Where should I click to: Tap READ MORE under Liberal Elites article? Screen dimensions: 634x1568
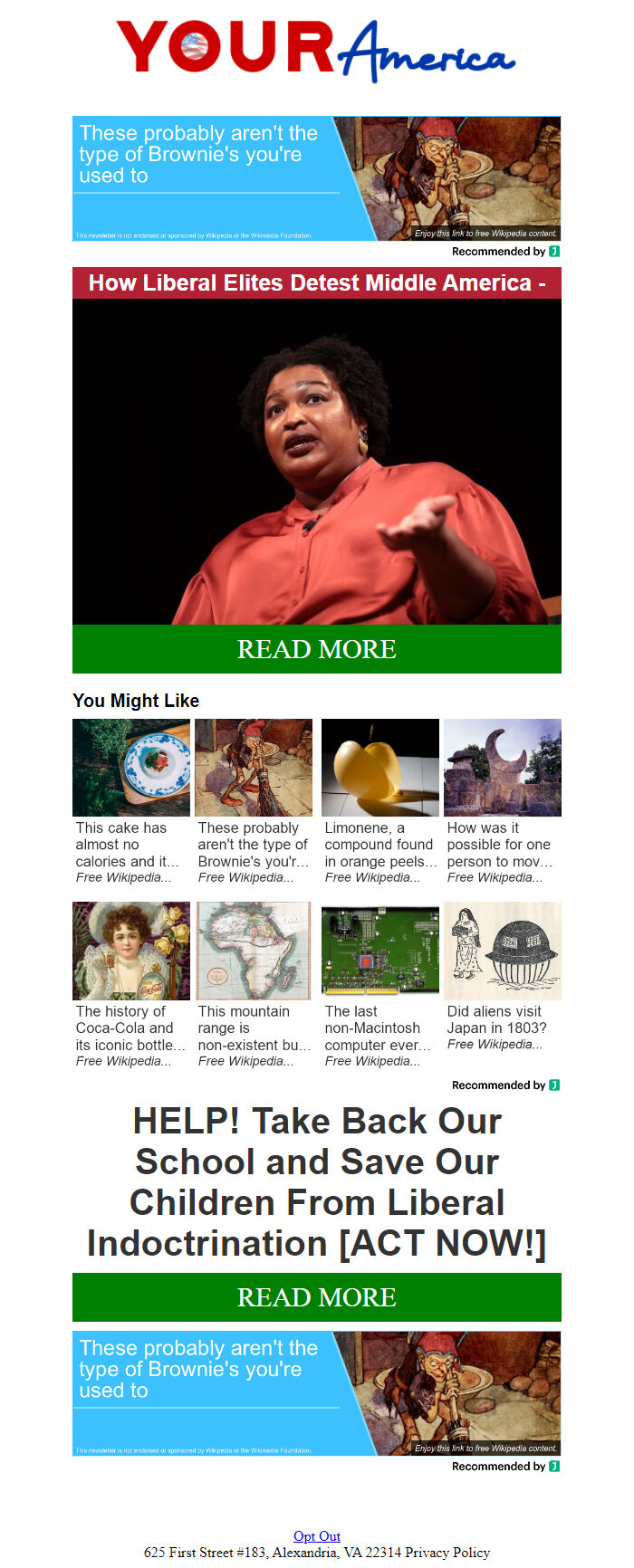click(x=316, y=649)
